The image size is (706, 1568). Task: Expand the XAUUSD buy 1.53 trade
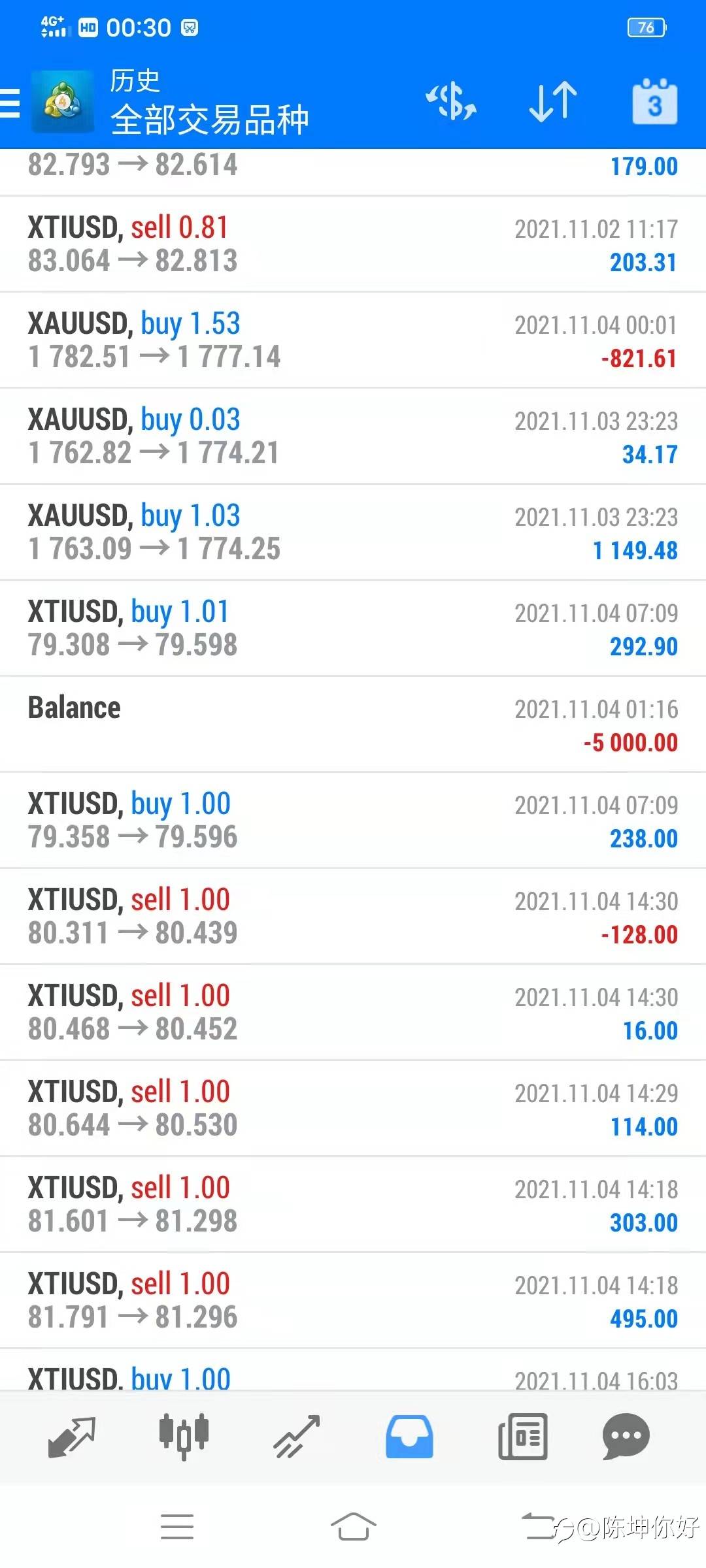tap(353, 340)
